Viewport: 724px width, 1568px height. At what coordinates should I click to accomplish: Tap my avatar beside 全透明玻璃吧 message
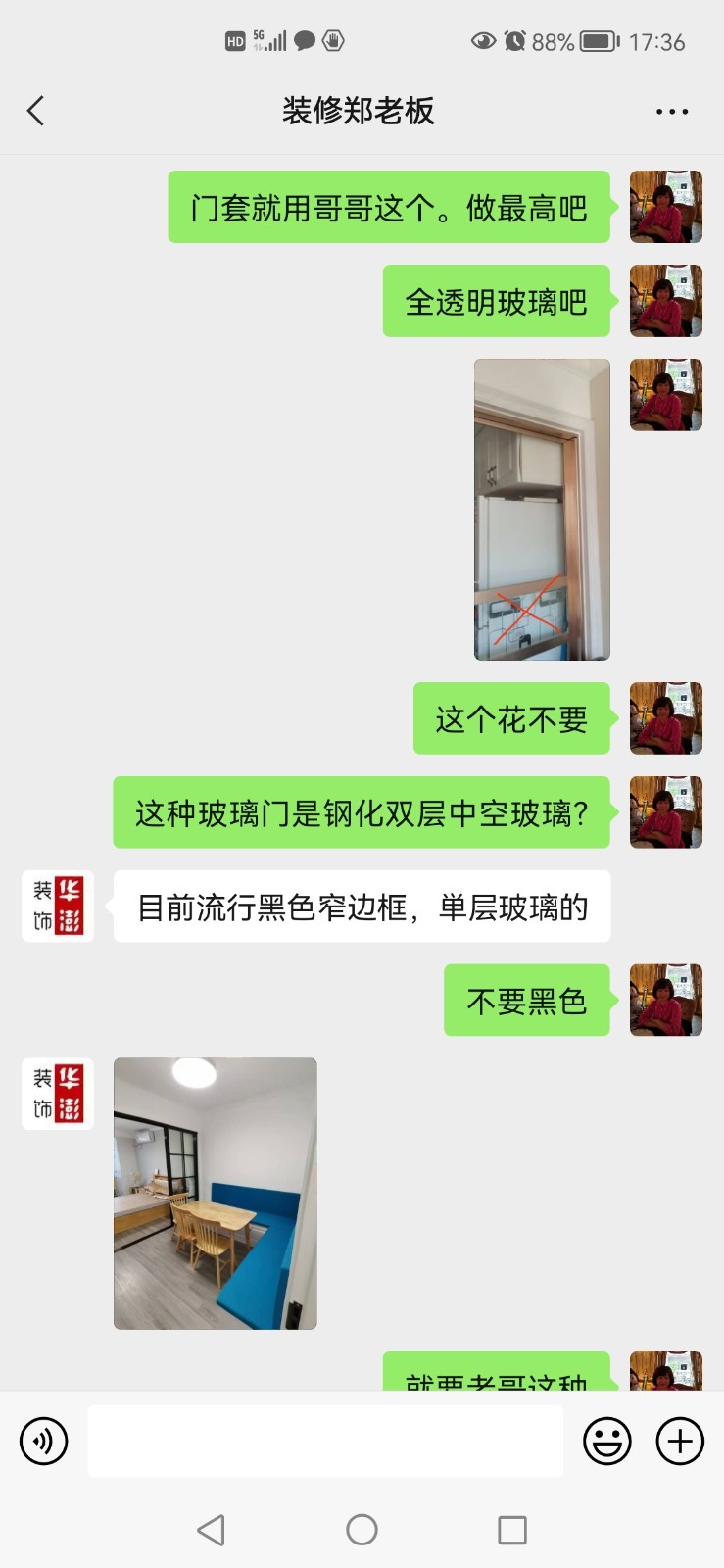(x=665, y=301)
